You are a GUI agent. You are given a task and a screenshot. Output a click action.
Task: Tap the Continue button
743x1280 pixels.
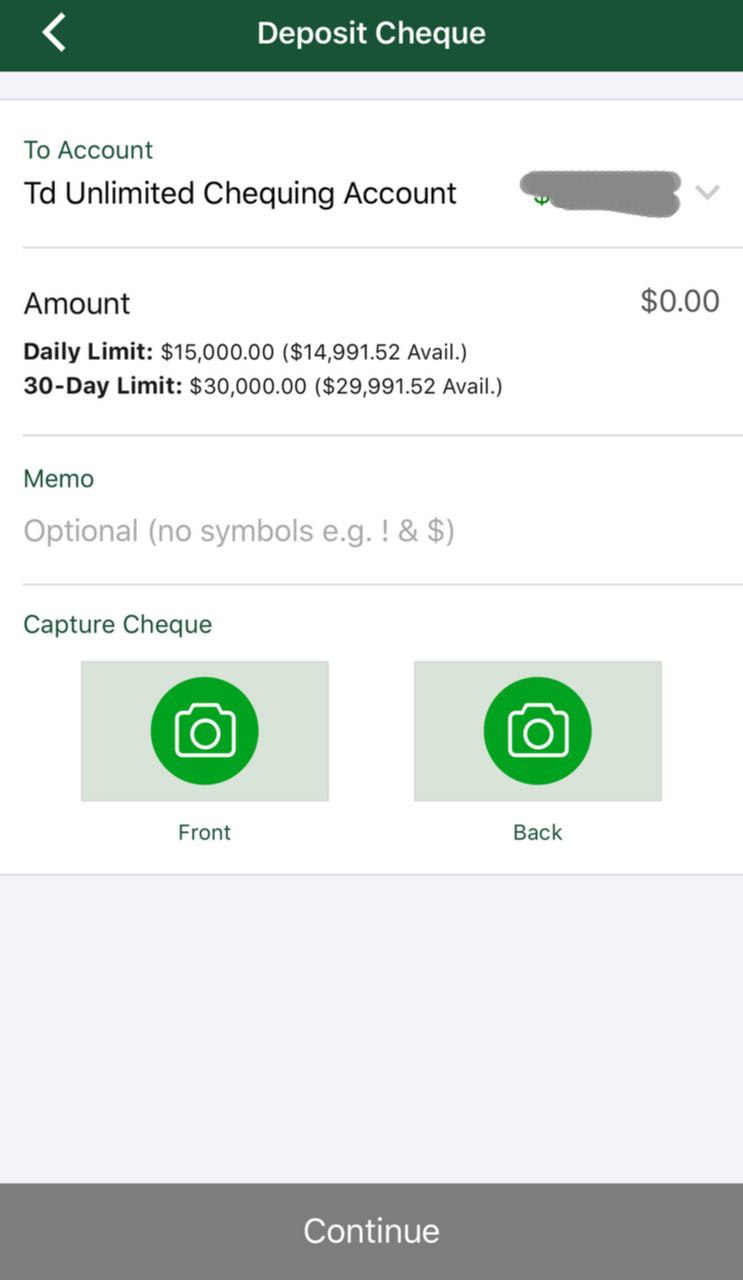click(371, 1231)
